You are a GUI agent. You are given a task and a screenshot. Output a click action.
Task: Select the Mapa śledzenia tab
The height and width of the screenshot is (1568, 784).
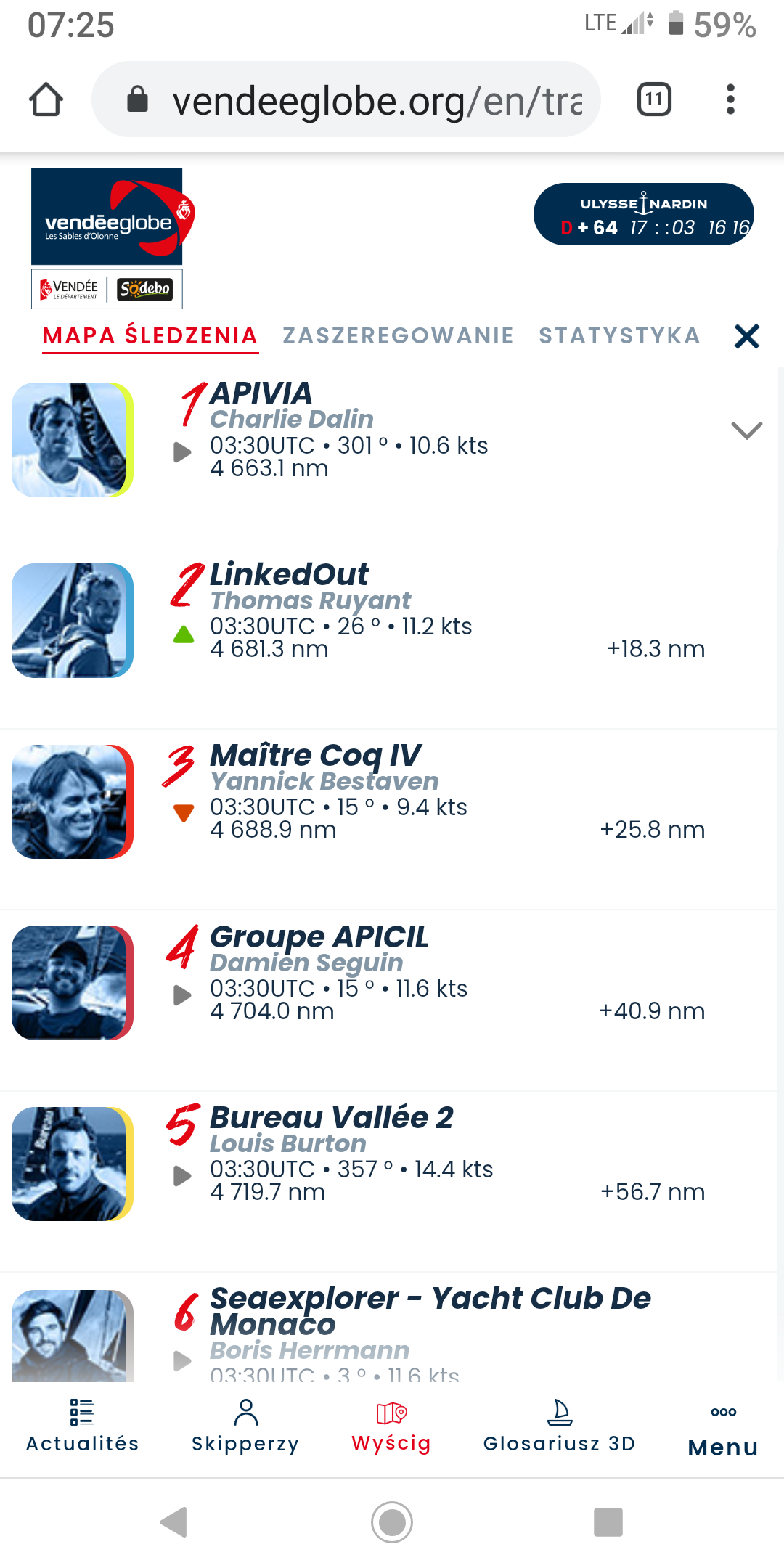pos(150,335)
